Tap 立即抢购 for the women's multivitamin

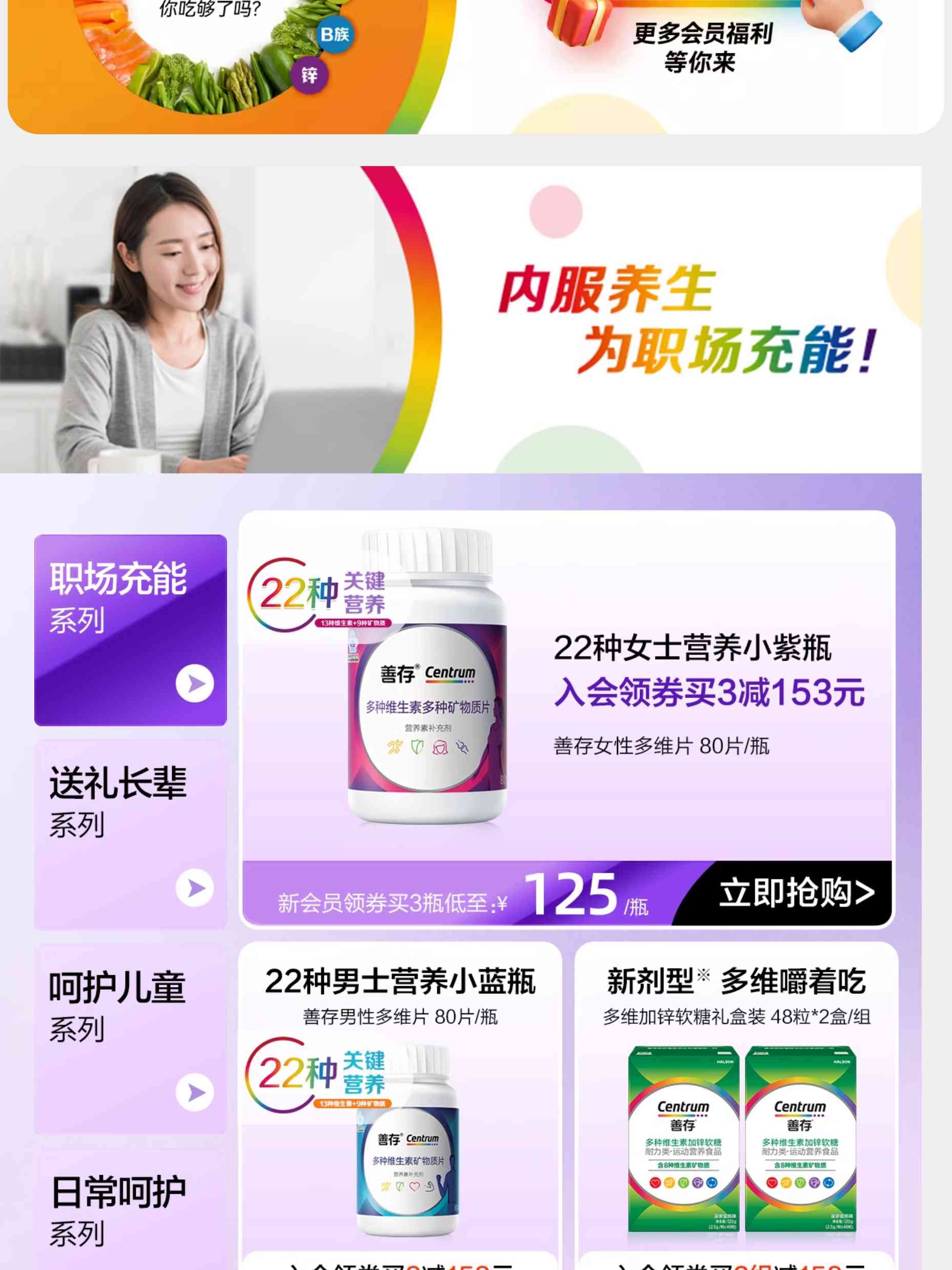795,893
